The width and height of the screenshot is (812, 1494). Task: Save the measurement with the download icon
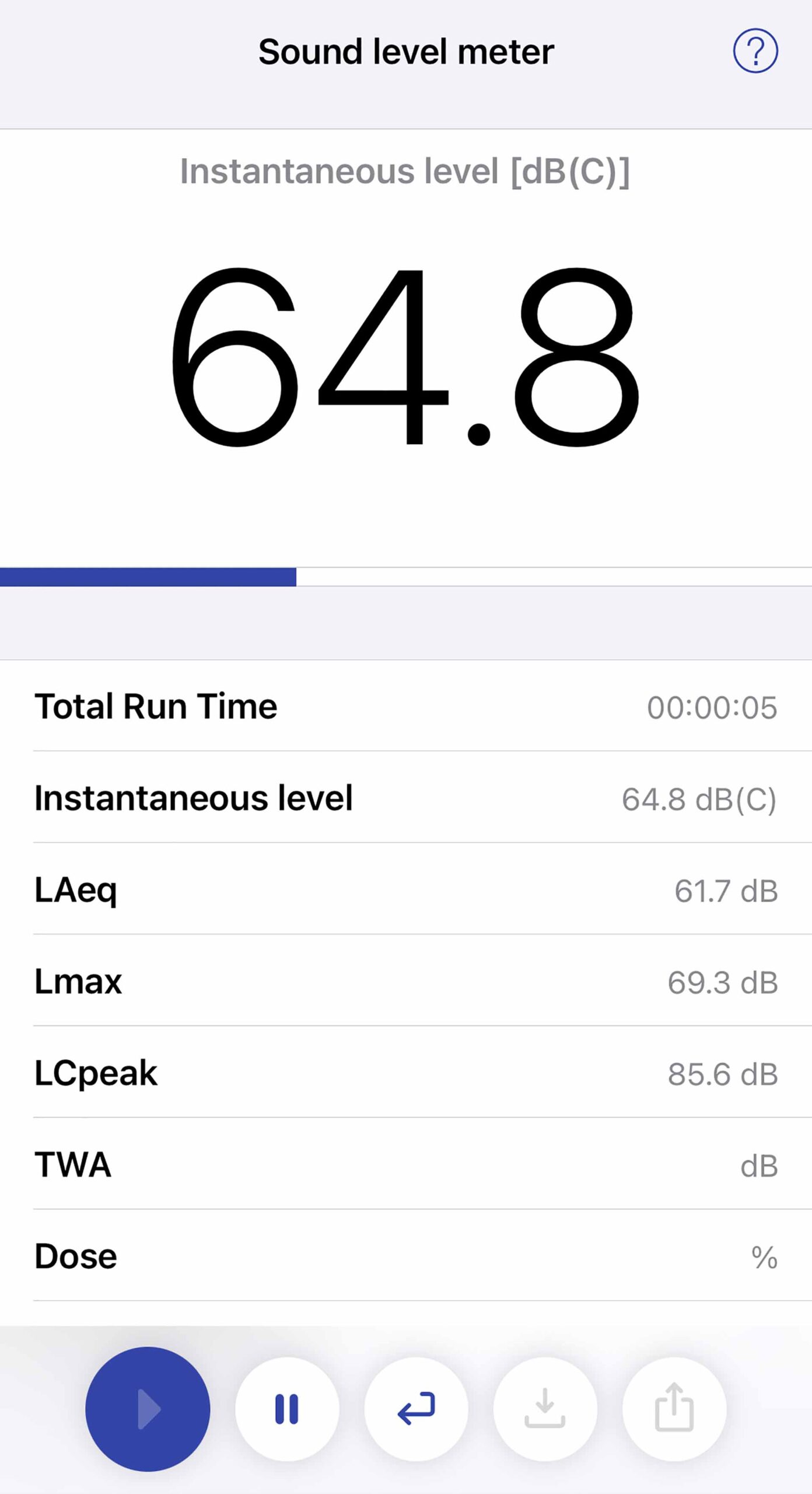(x=545, y=1409)
